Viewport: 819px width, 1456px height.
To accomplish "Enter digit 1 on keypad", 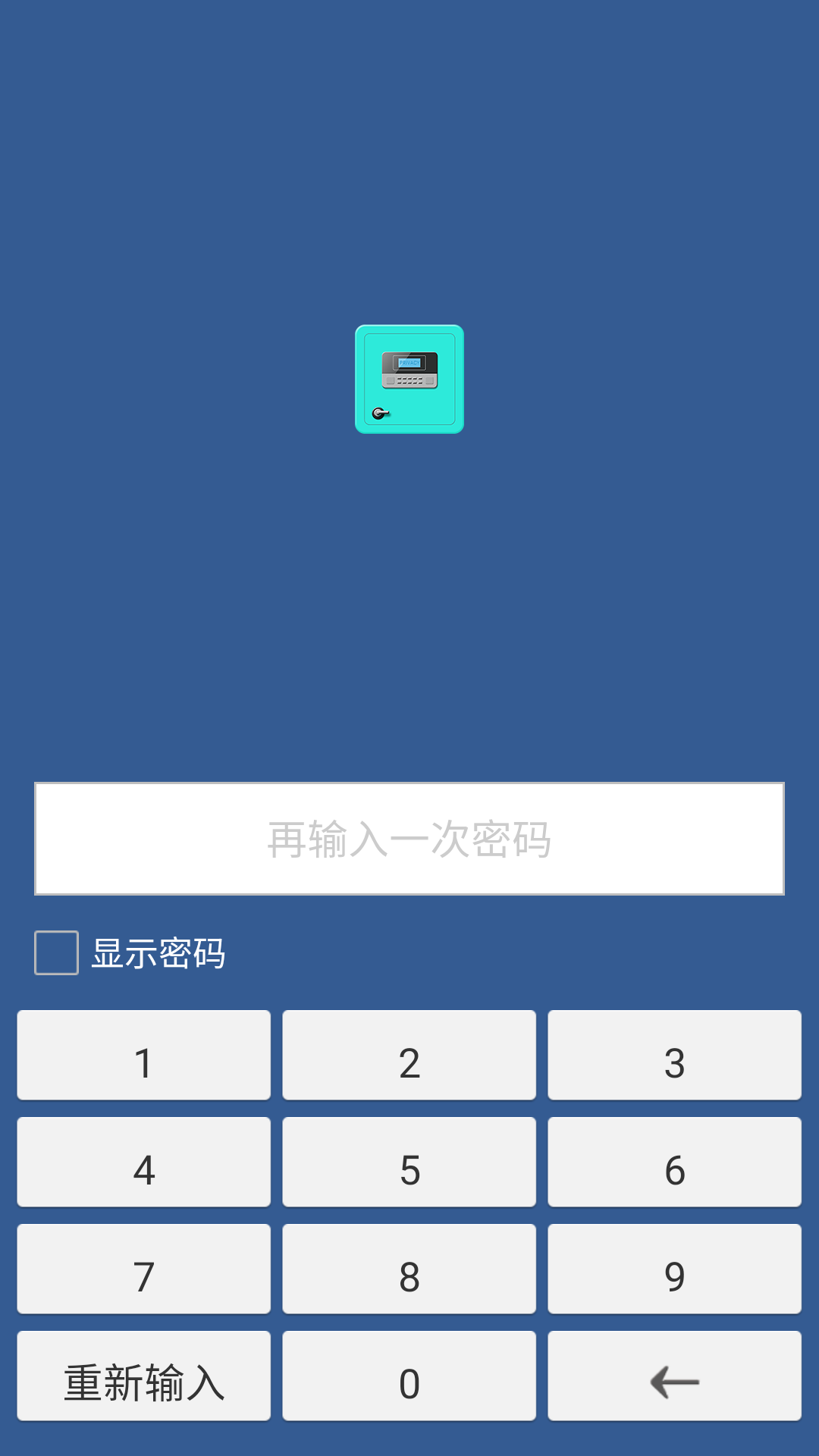I will (x=144, y=1055).
